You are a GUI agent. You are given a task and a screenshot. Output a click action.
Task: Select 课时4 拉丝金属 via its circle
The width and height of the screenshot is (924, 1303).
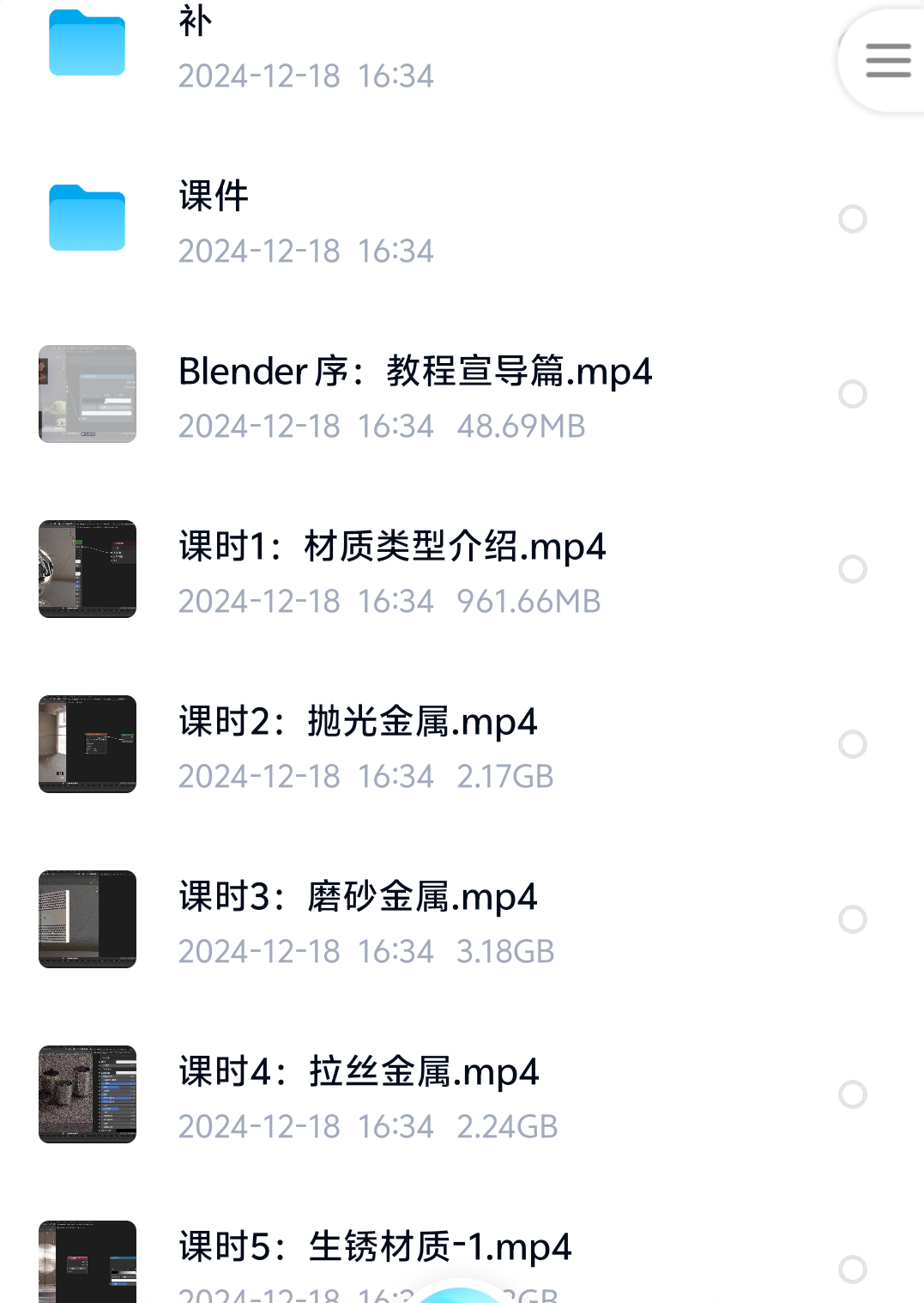click(852, 1094)
